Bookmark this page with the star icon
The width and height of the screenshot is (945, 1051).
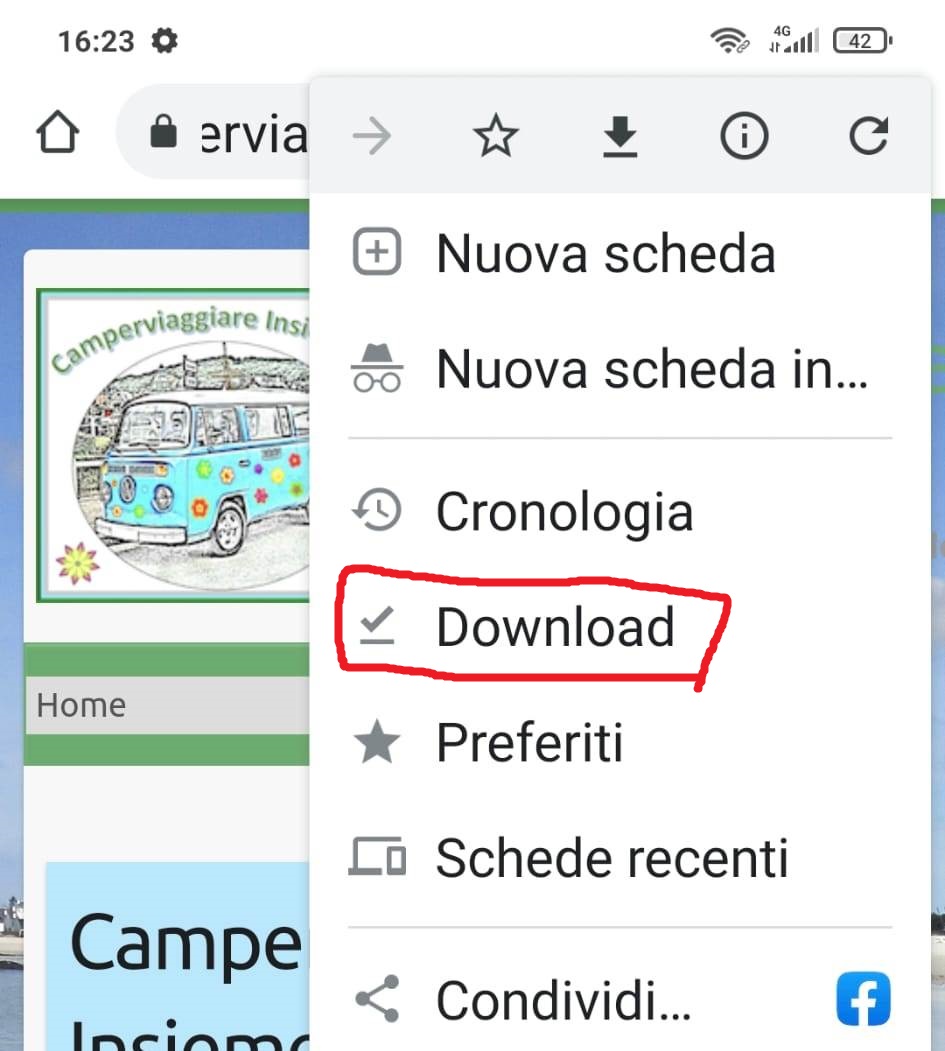(x=496, y=137)
